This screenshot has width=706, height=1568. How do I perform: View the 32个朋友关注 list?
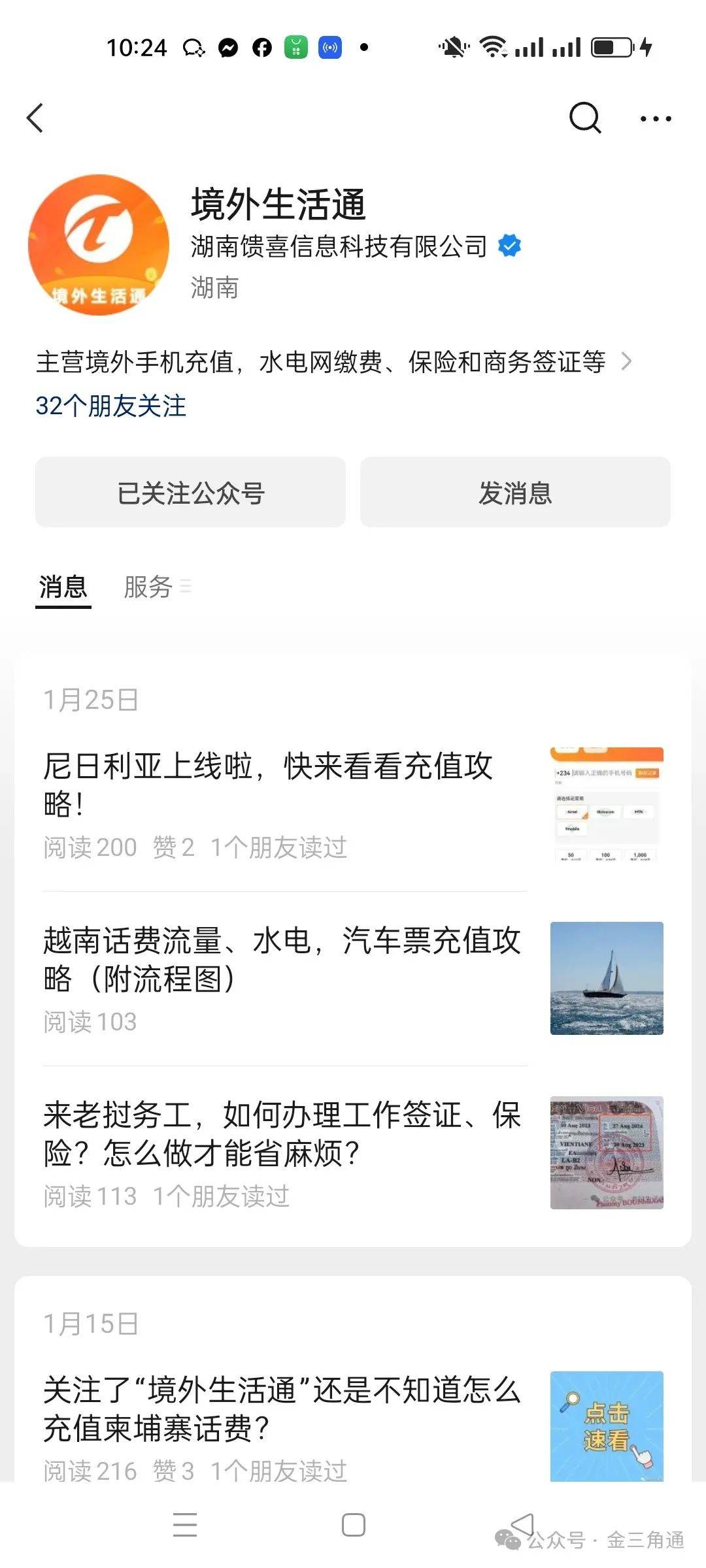[111, 406]
